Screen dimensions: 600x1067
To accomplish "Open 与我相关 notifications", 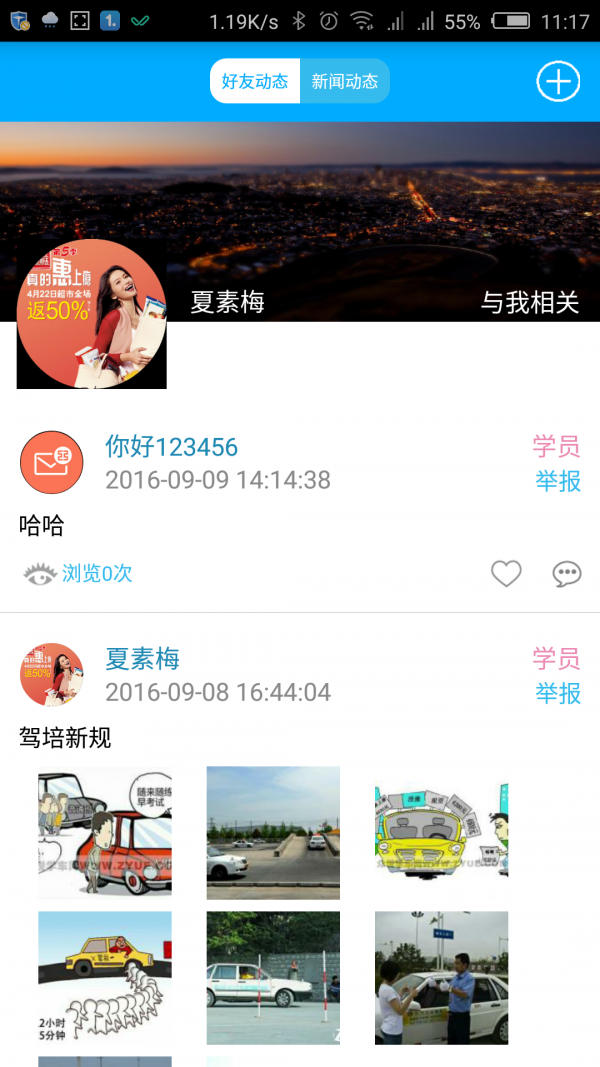I will (x=530, y=302).
